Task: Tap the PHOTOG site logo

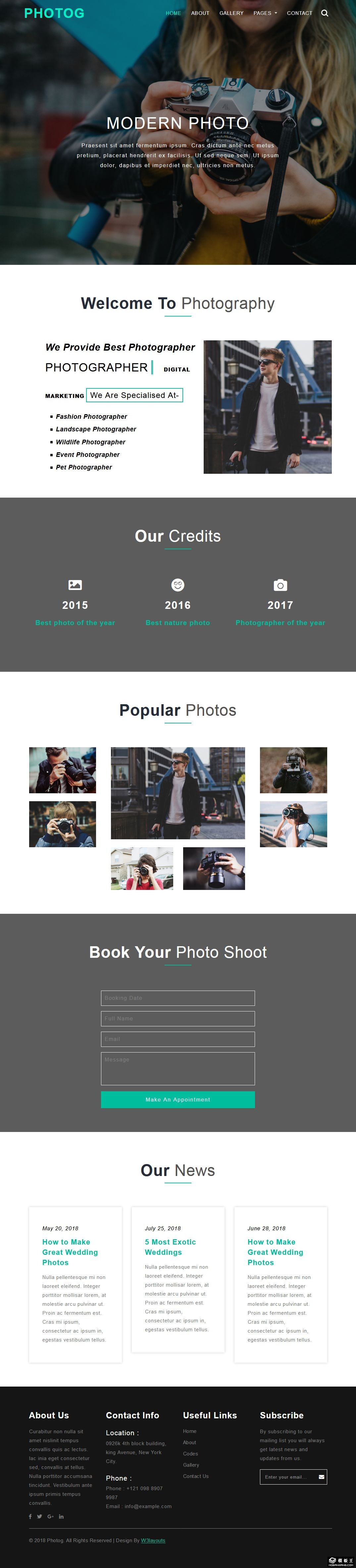Action: pos(54,13)
